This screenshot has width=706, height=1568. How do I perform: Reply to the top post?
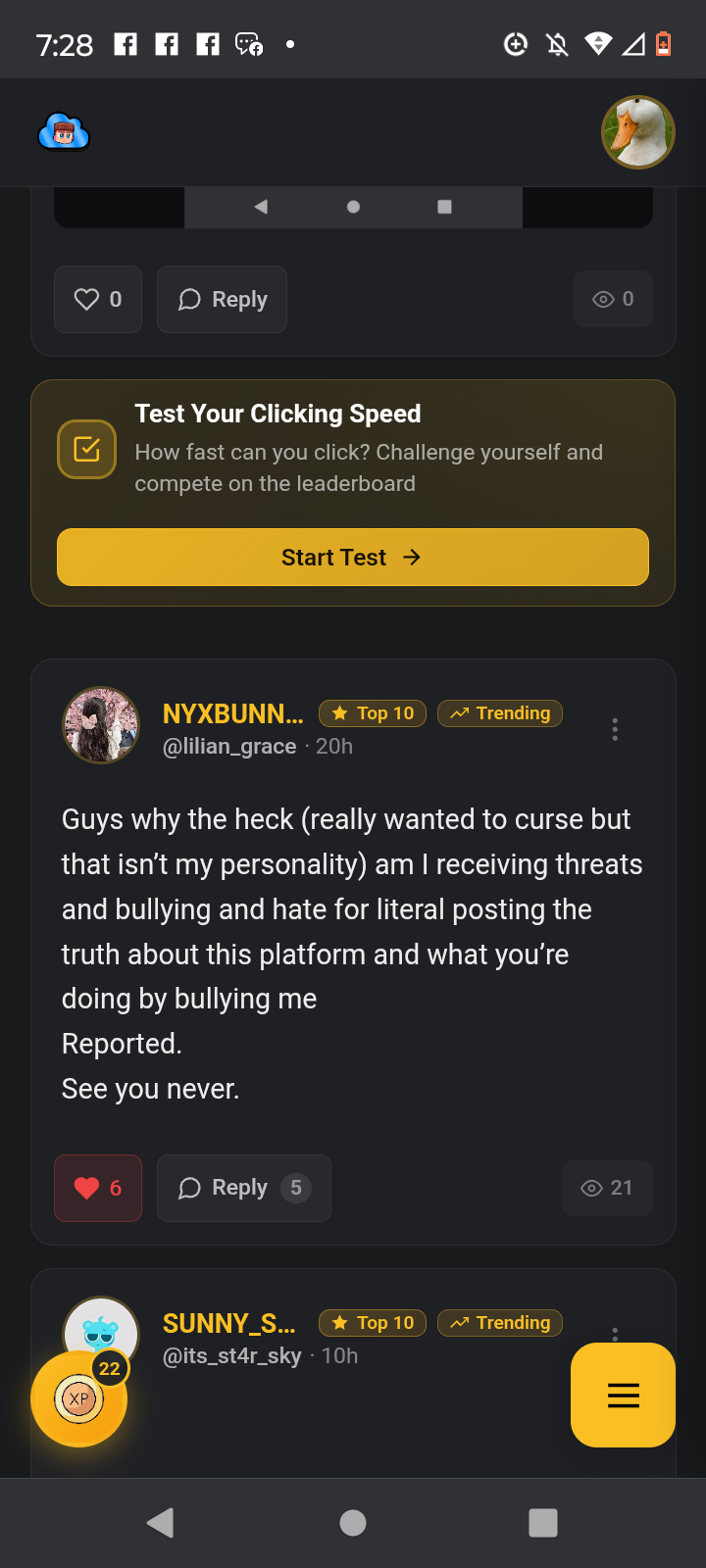coord(222,300)
